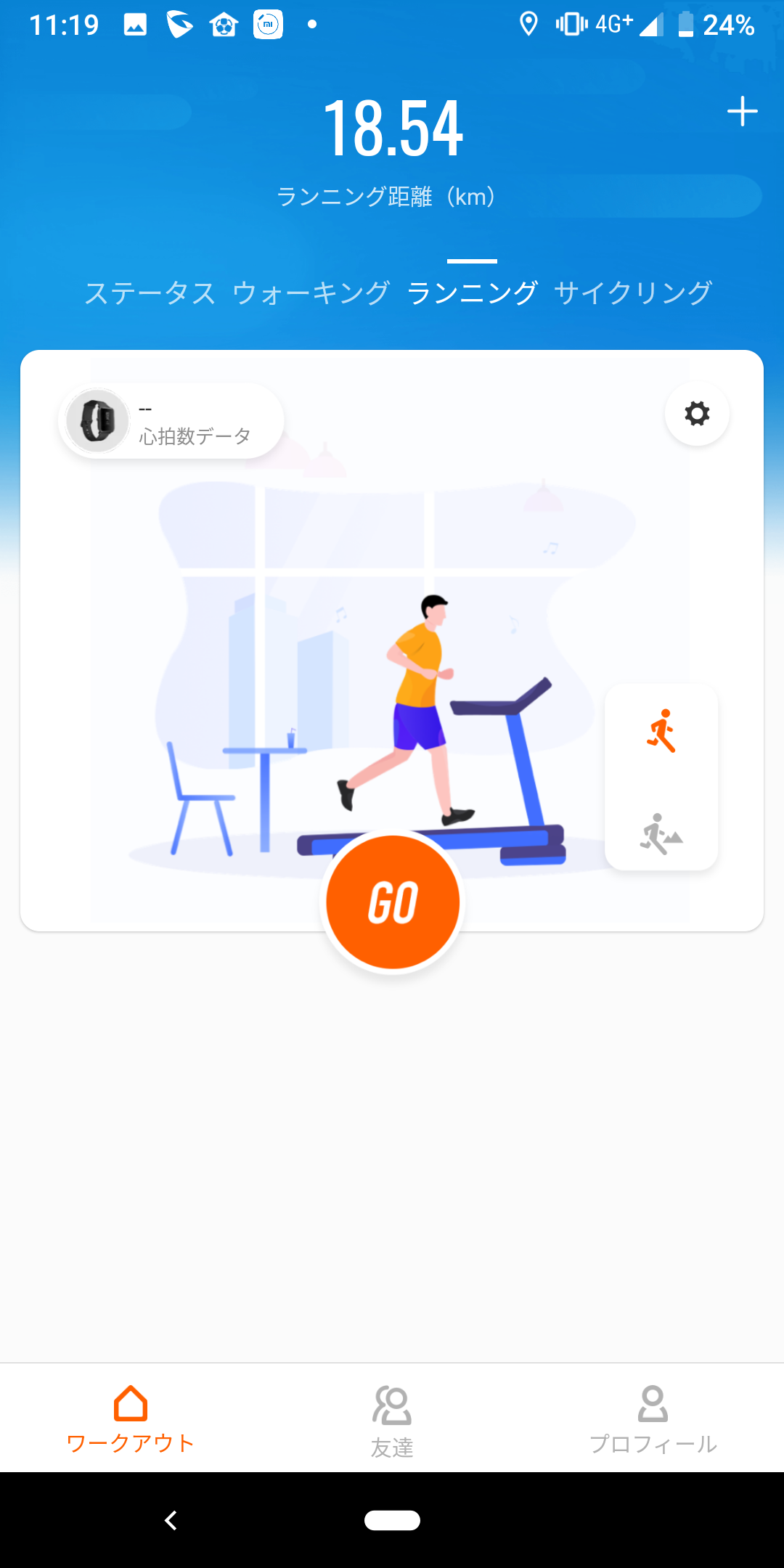Open the 心拍数データ device chip
The image size is (784, 1568).
coord(171,421)
